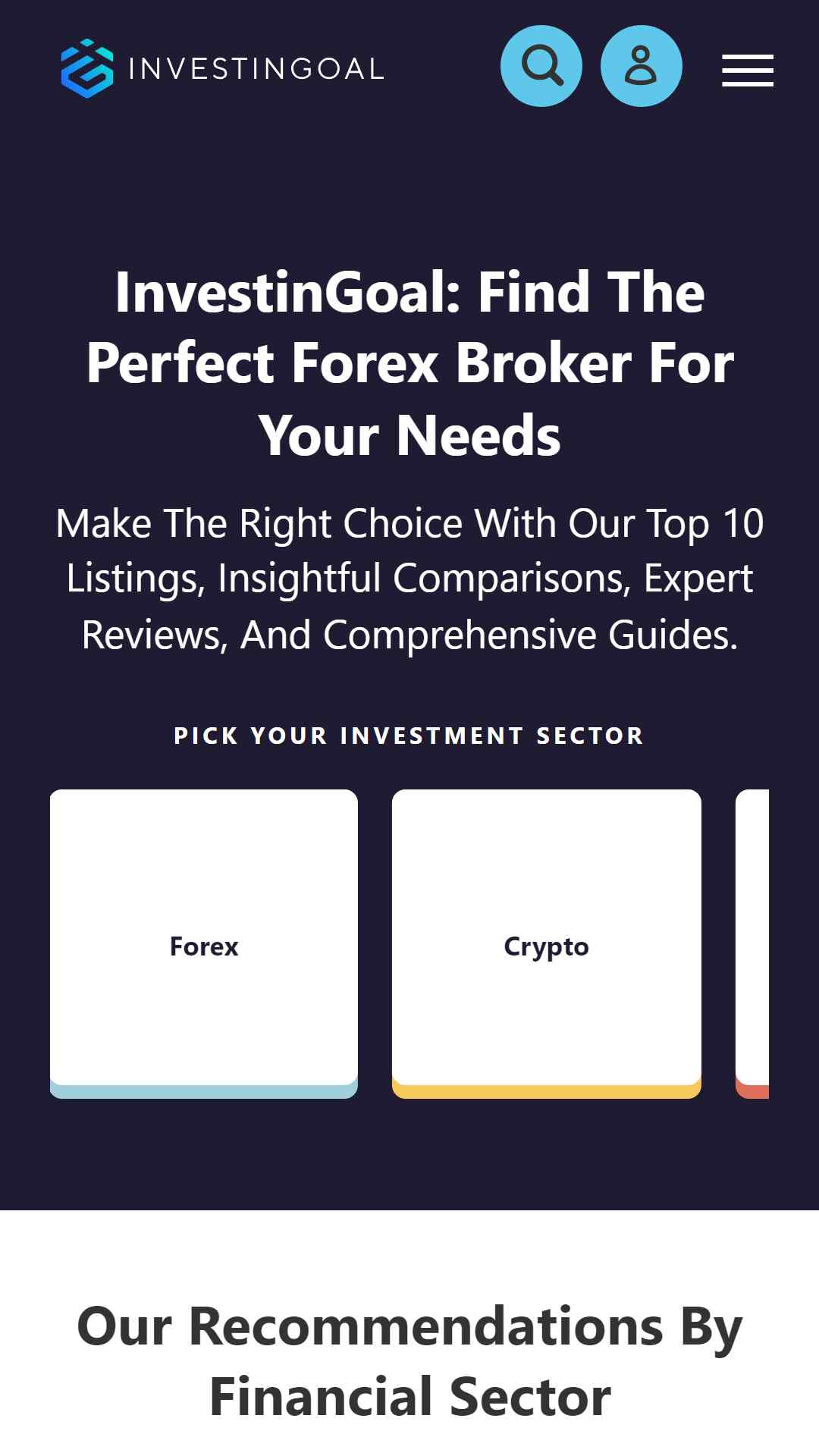Open the user account icon
819x1456 pixels.
coord(642,66)
